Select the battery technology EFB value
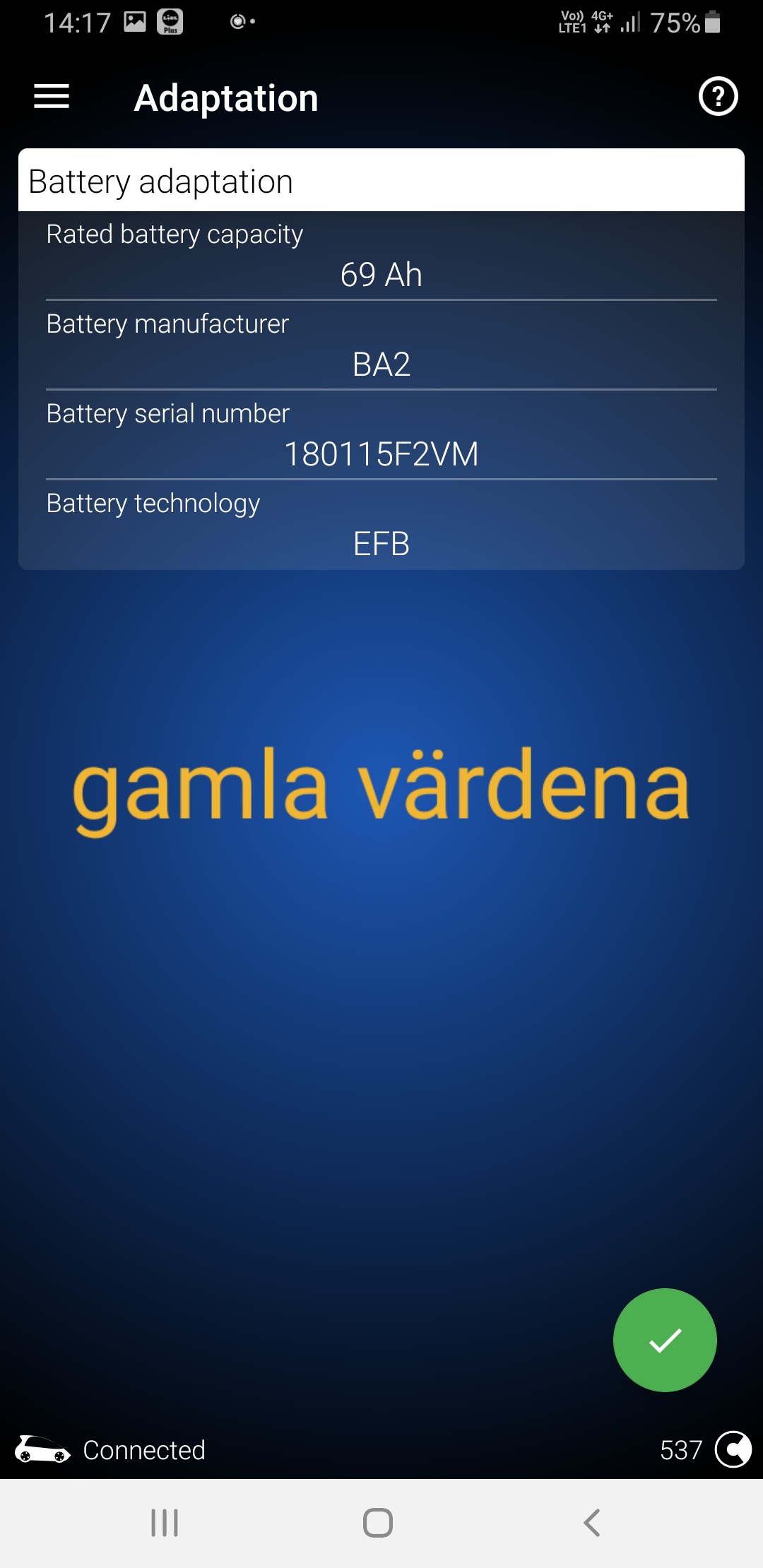Viewport: 763px width, 1568px height. 381,544
